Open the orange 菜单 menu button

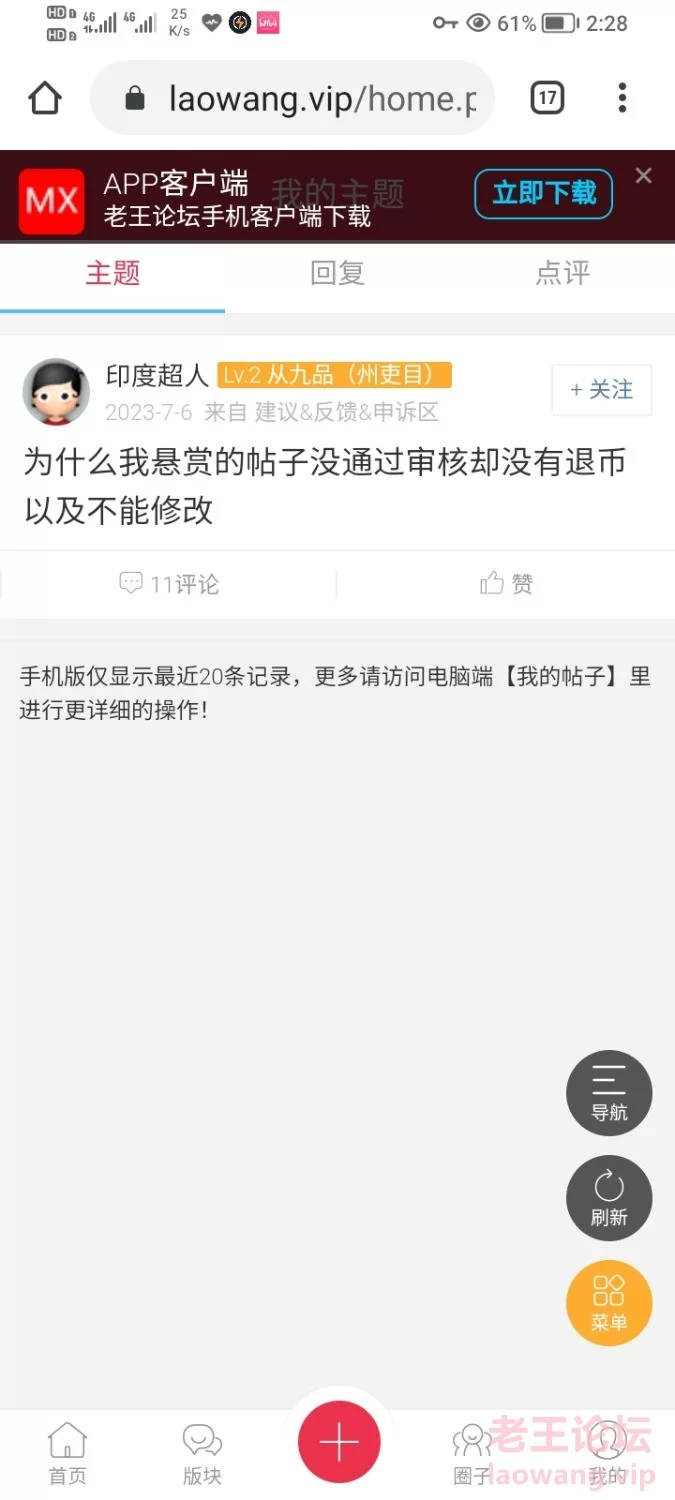[609, 1303]
